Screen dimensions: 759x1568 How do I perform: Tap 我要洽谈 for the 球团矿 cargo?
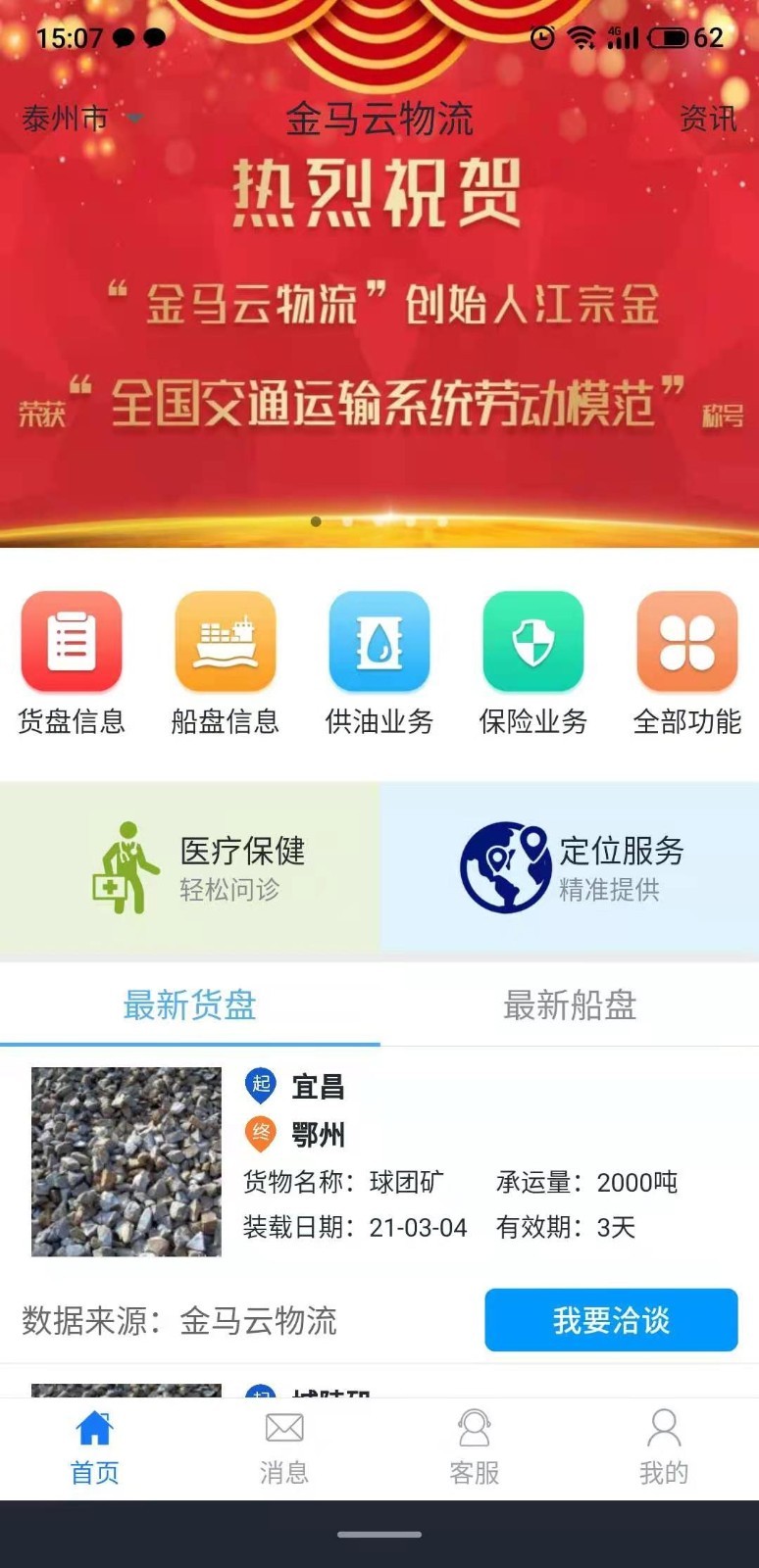611,1320
